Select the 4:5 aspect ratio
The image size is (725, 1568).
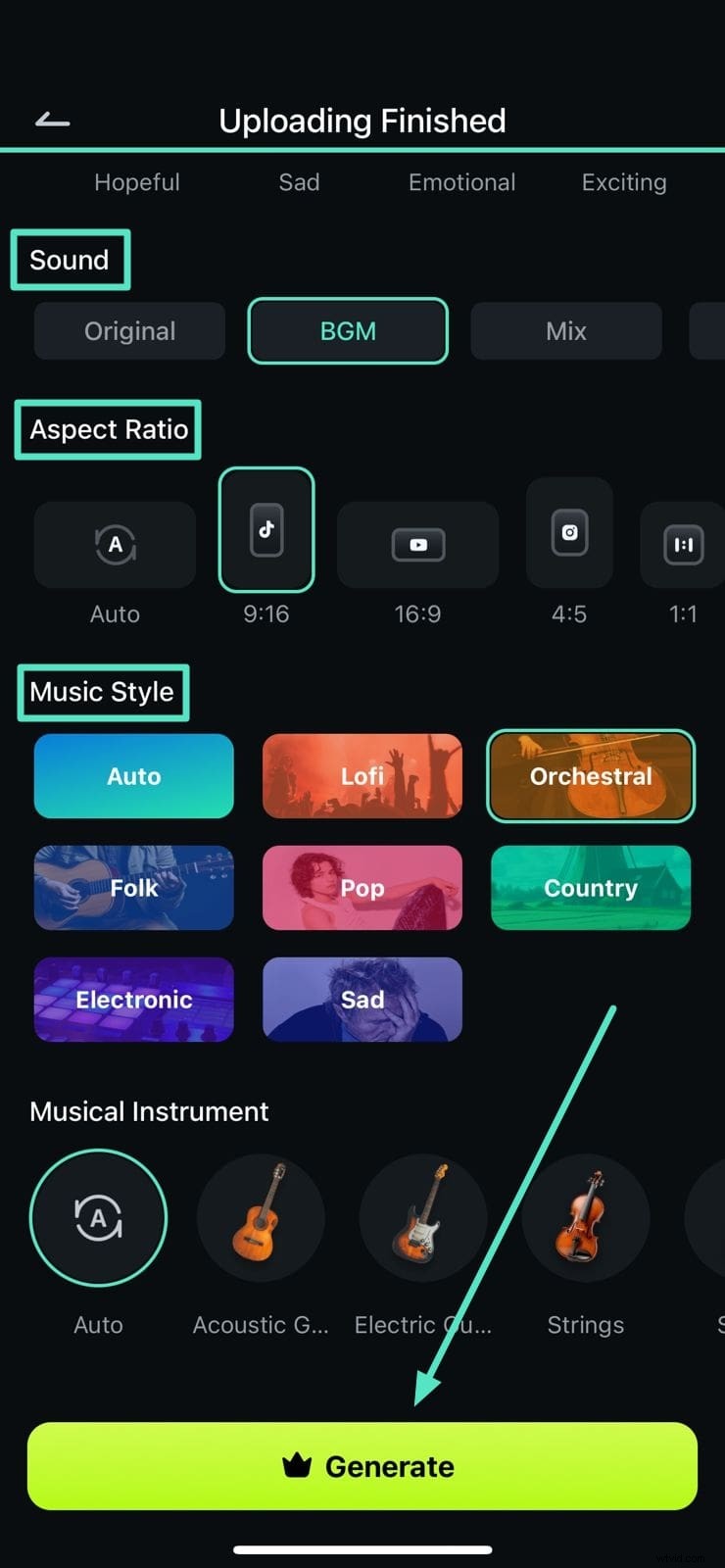569,533
